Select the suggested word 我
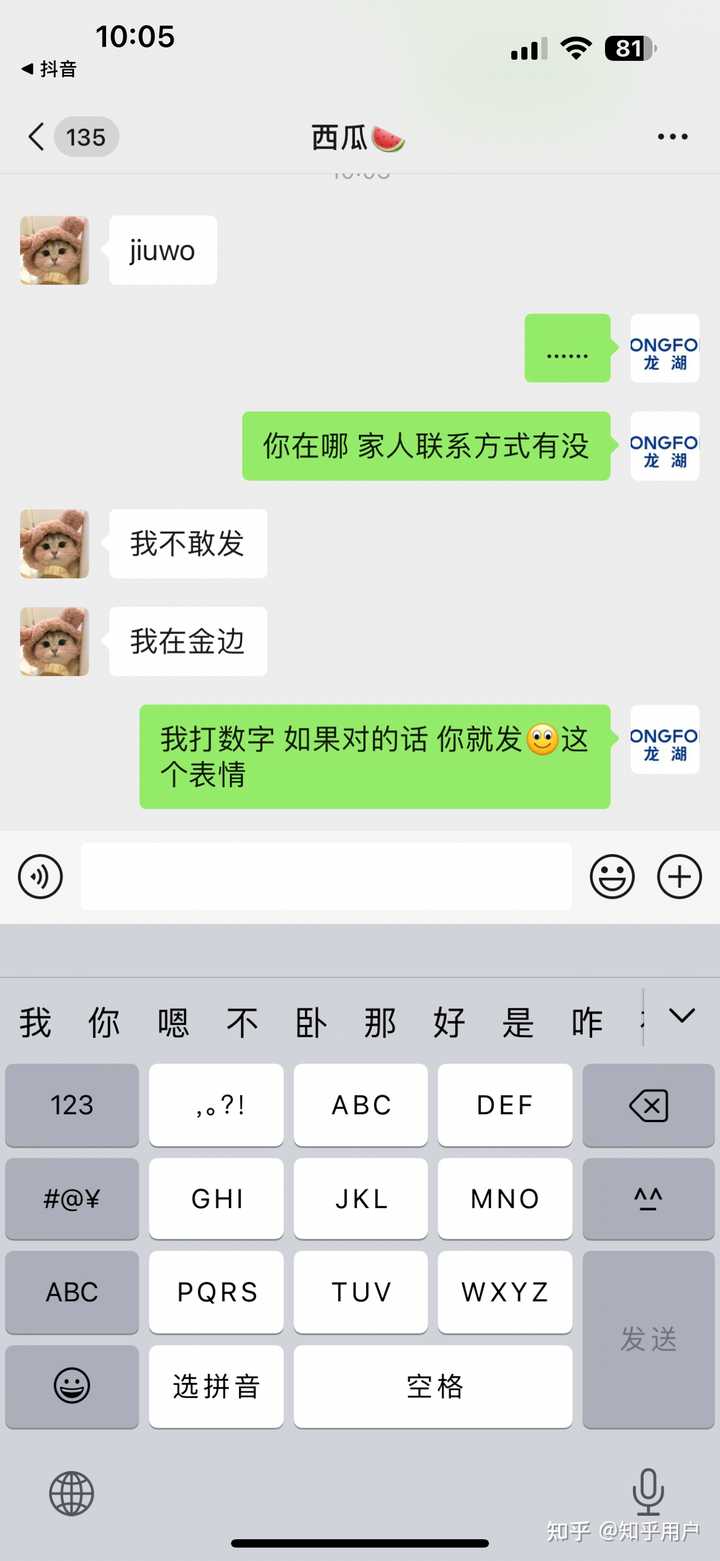 pyautogui.click(x=35, y=1023)
